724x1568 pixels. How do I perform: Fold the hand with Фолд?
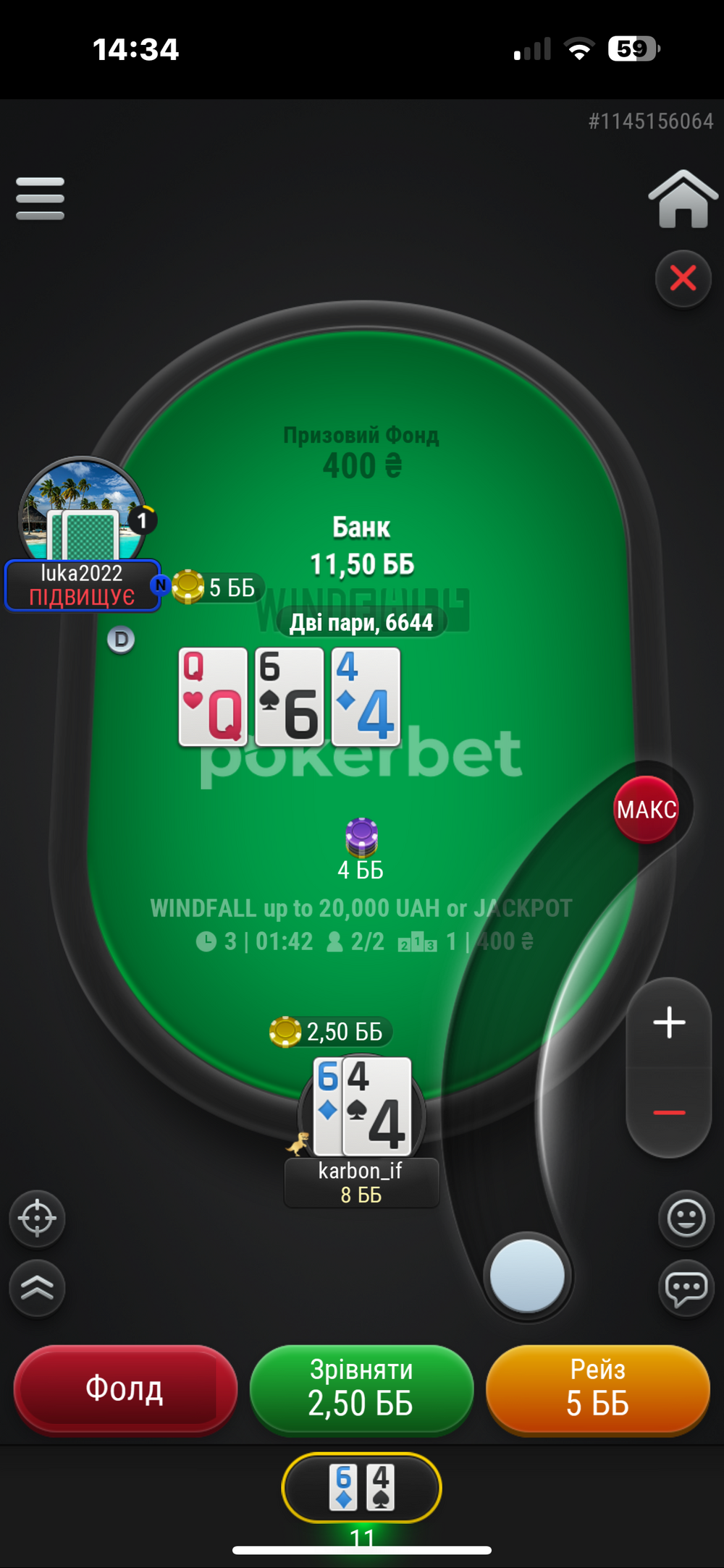pyautogui.click(x=125, y=1389)
